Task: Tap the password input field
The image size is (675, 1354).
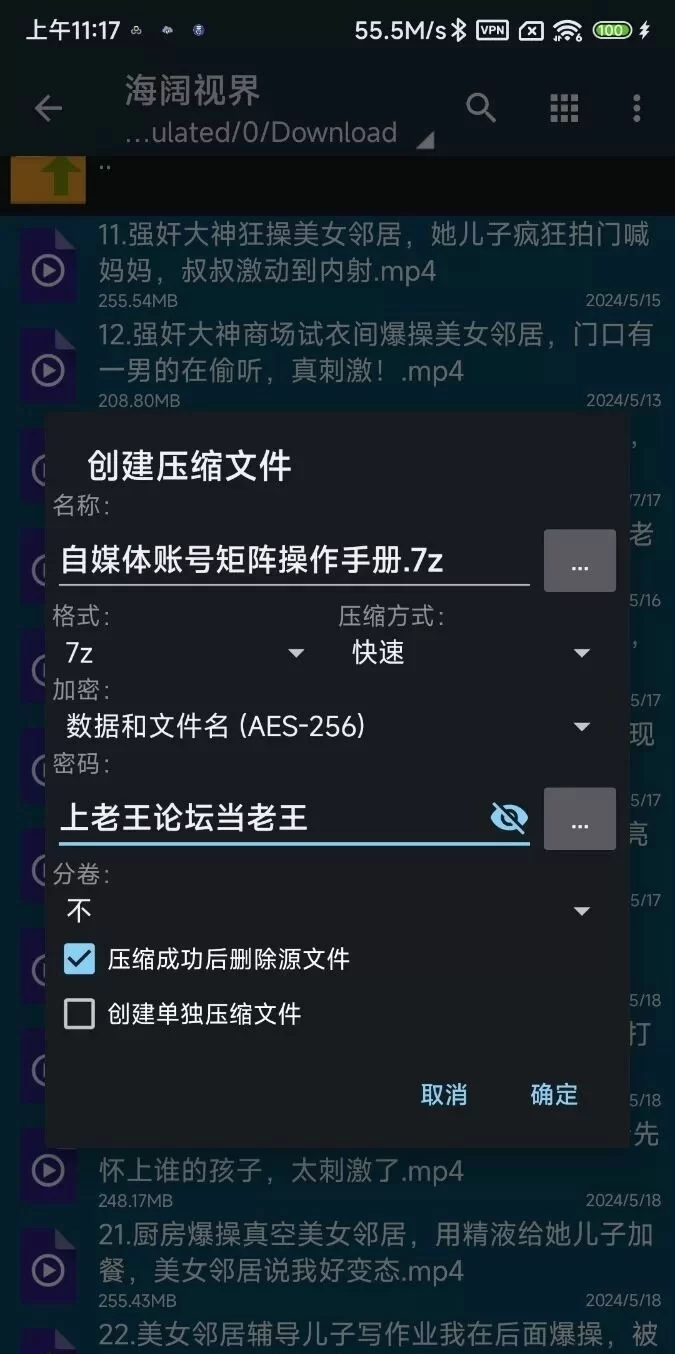Action: pyautogui.click(x=270, y=819)
